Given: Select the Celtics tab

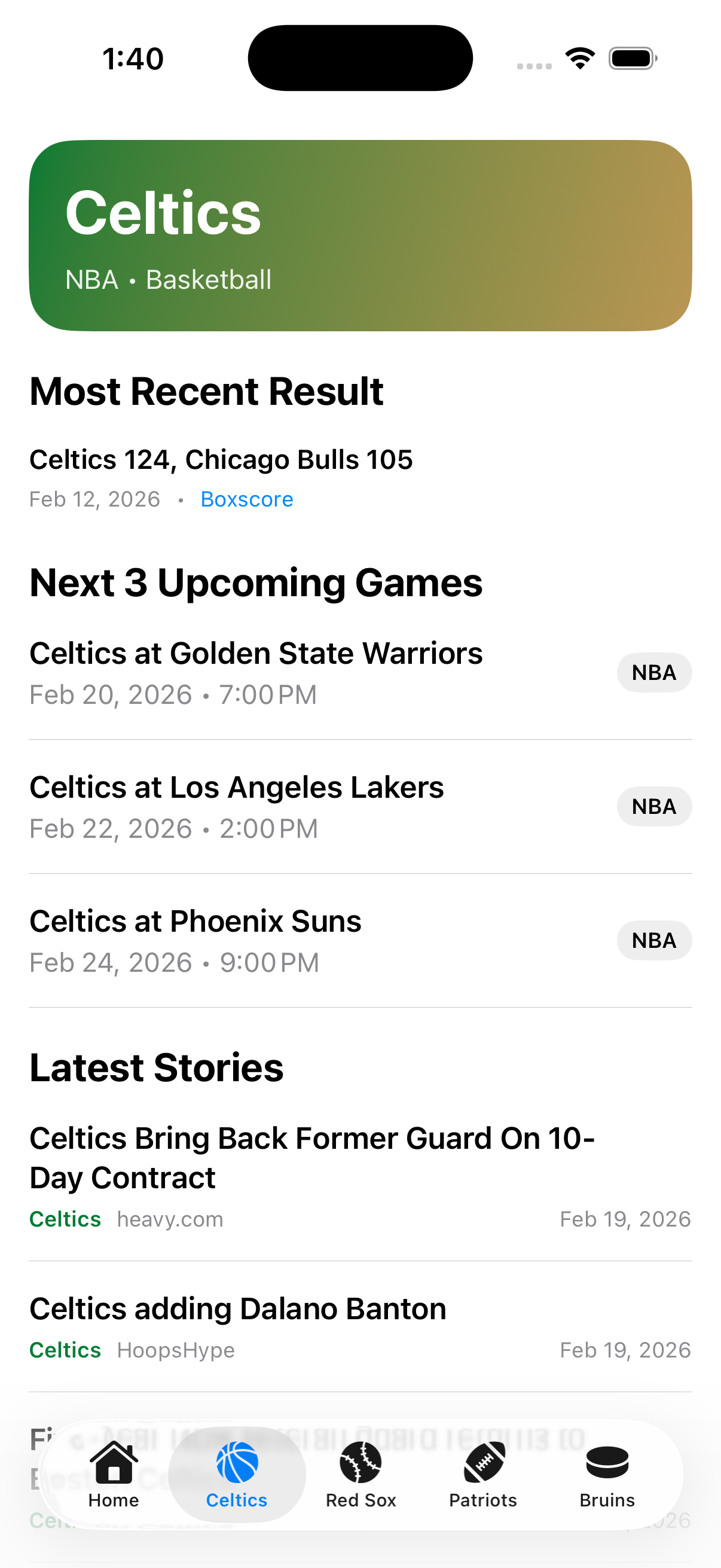Looking at the screenshot, I should [237, 1474].
